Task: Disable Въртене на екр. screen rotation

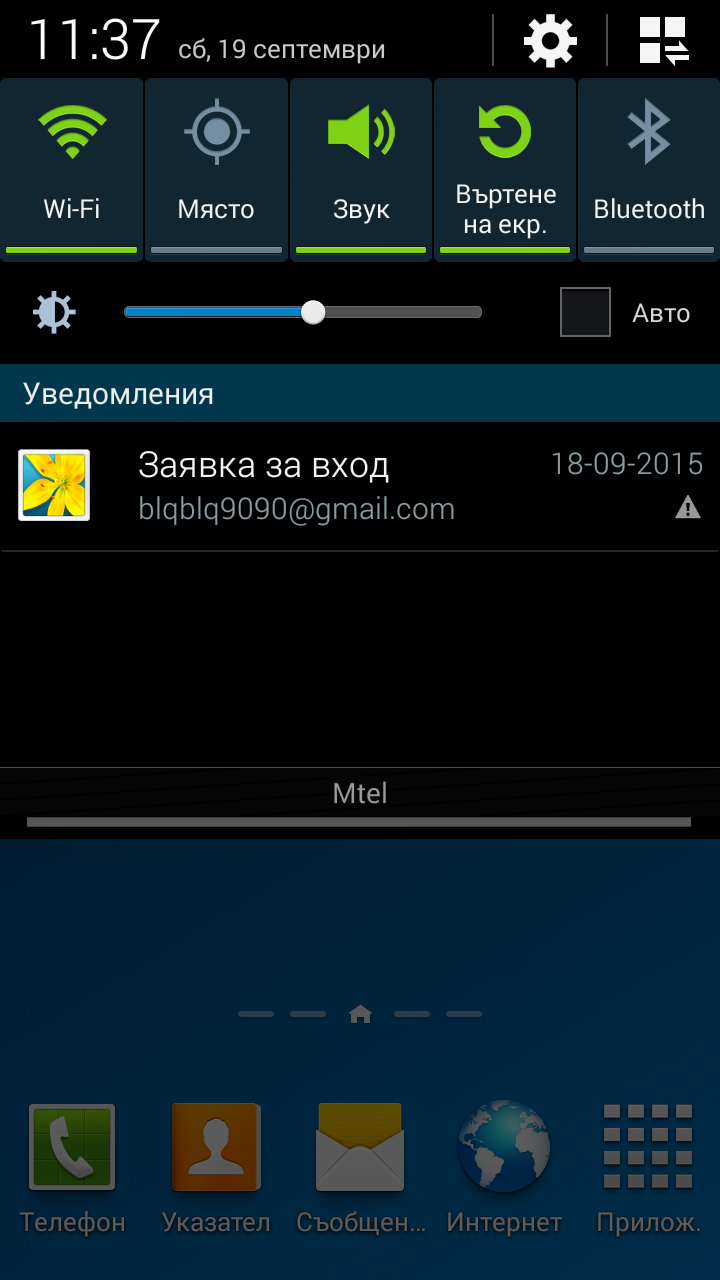Action: pyautogui.click(x=505, y=169)
